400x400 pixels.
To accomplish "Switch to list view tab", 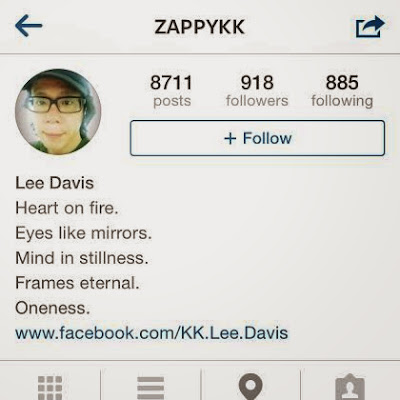I will click(151, 387).
